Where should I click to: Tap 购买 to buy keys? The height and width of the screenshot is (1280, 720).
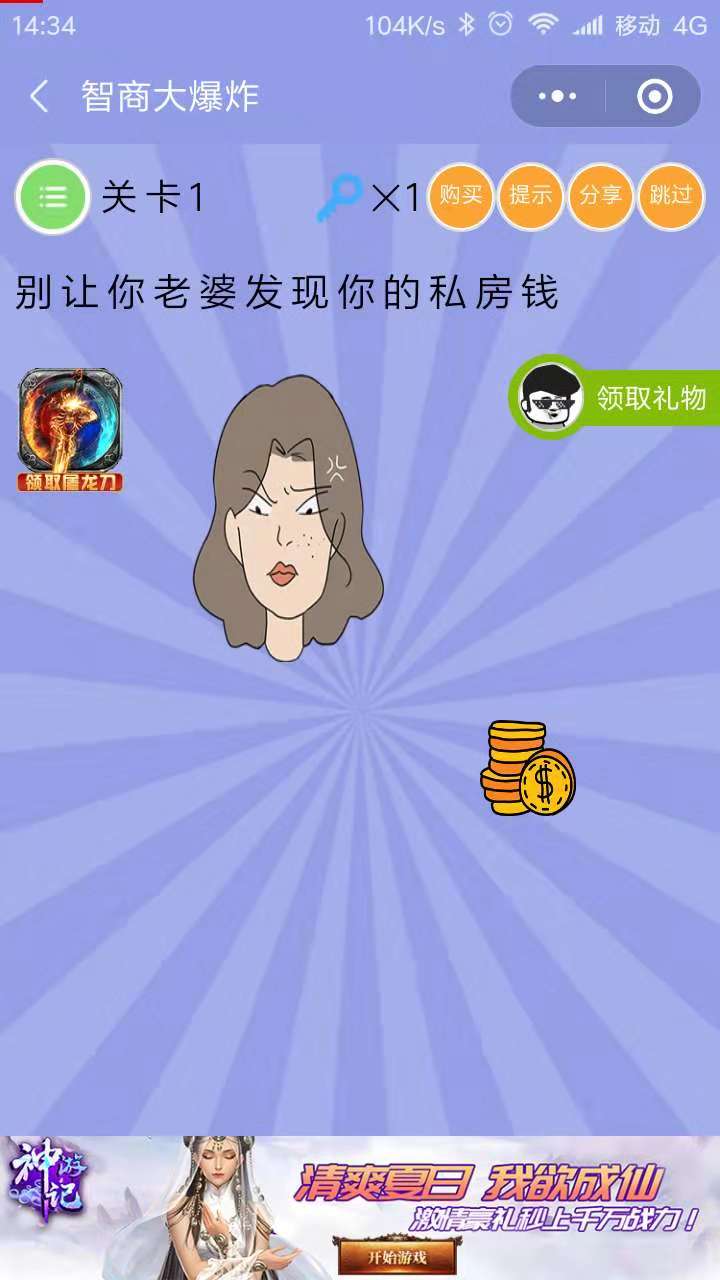(x=461, y=196)
